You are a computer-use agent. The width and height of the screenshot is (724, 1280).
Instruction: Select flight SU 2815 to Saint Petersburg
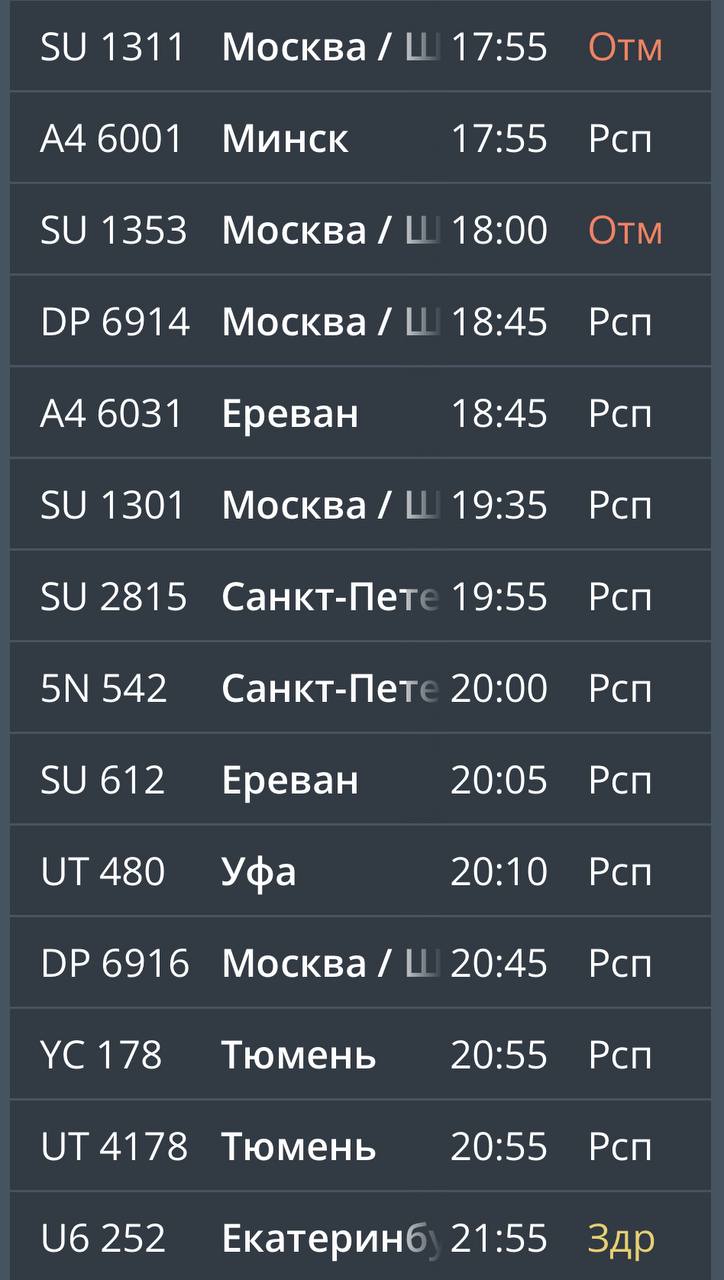tap(361, 596)
